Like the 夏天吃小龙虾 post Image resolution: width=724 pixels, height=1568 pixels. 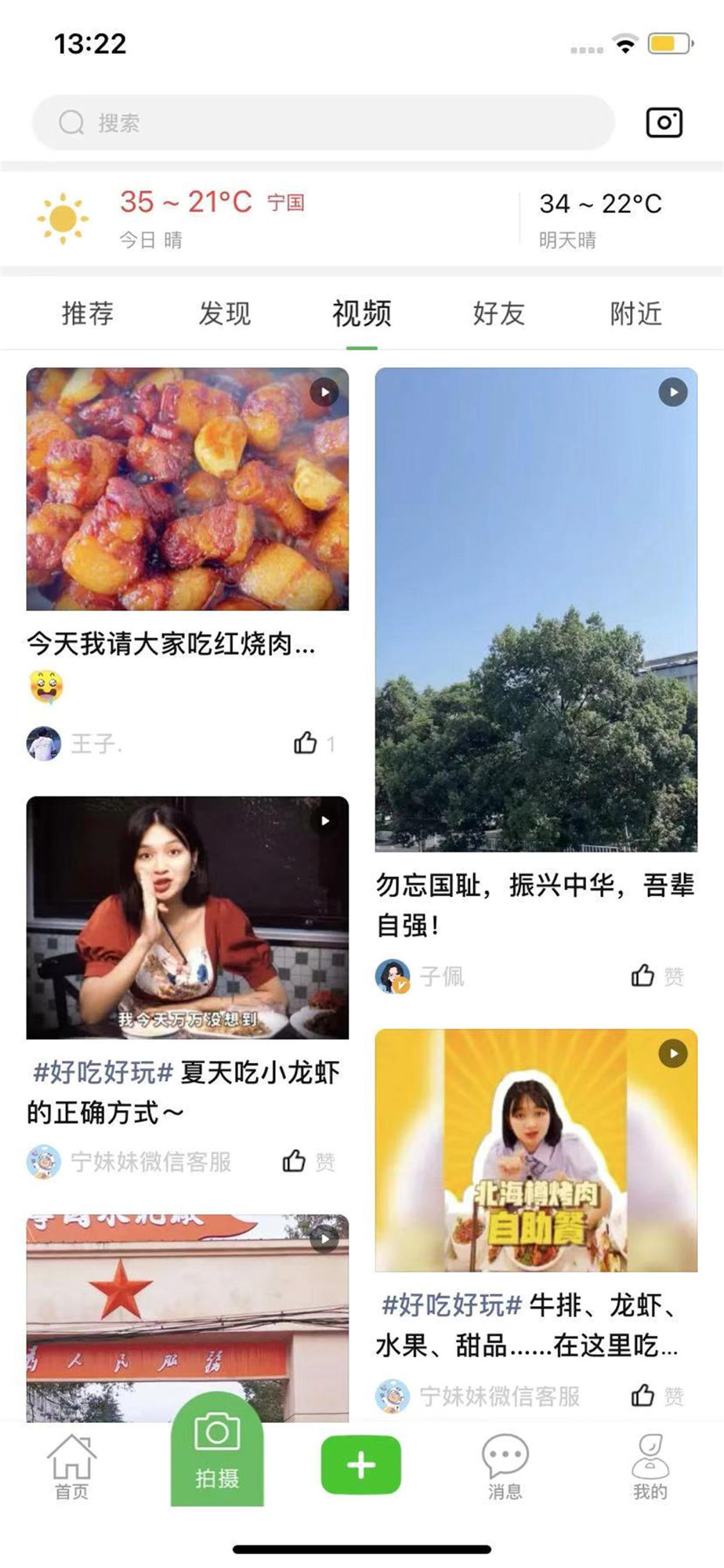pyautogui.click(x=295, y=1161)
